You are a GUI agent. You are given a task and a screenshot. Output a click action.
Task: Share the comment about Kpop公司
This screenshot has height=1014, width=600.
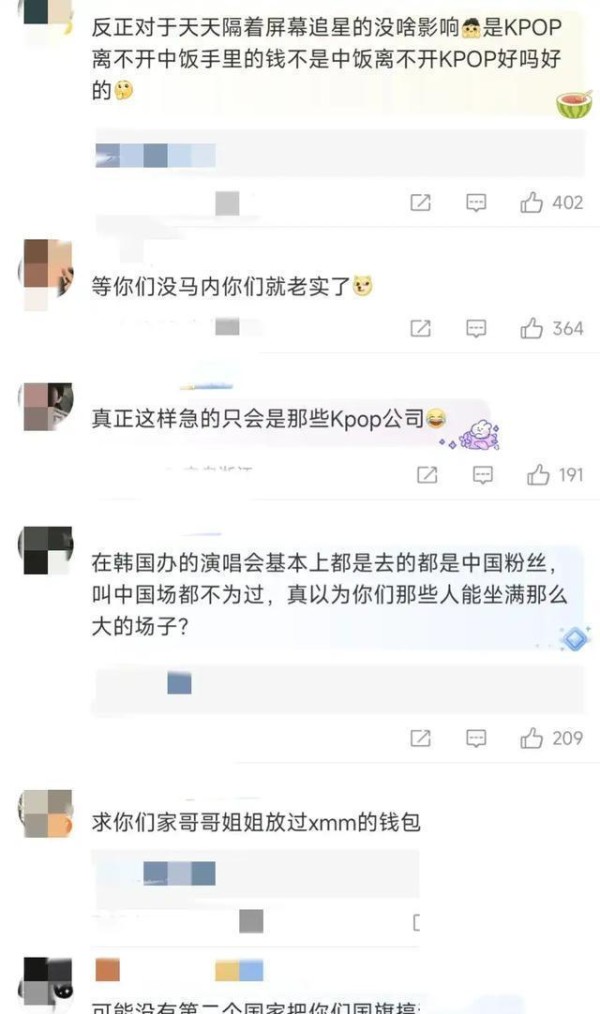pos(427,475)
